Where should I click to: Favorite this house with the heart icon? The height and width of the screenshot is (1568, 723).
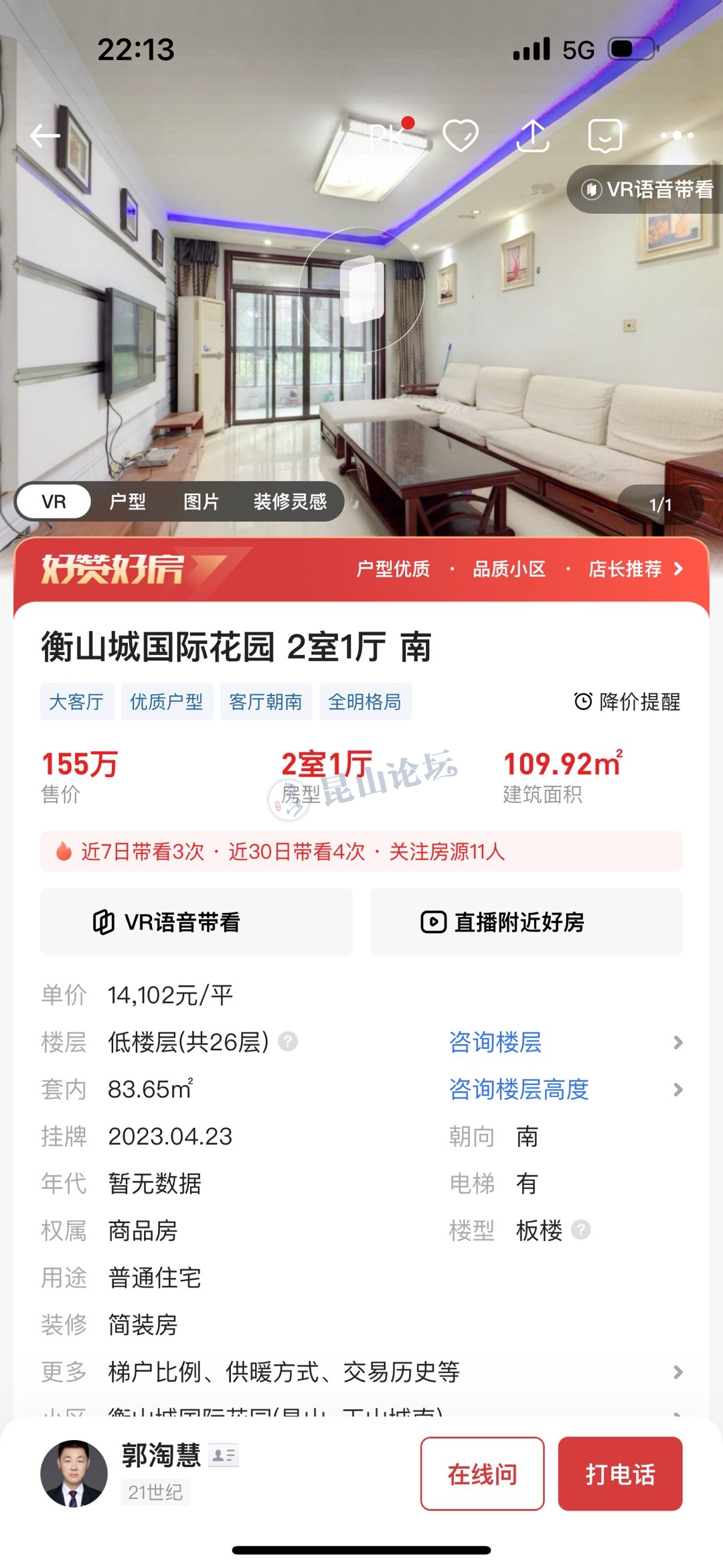[x=461, y=136]
